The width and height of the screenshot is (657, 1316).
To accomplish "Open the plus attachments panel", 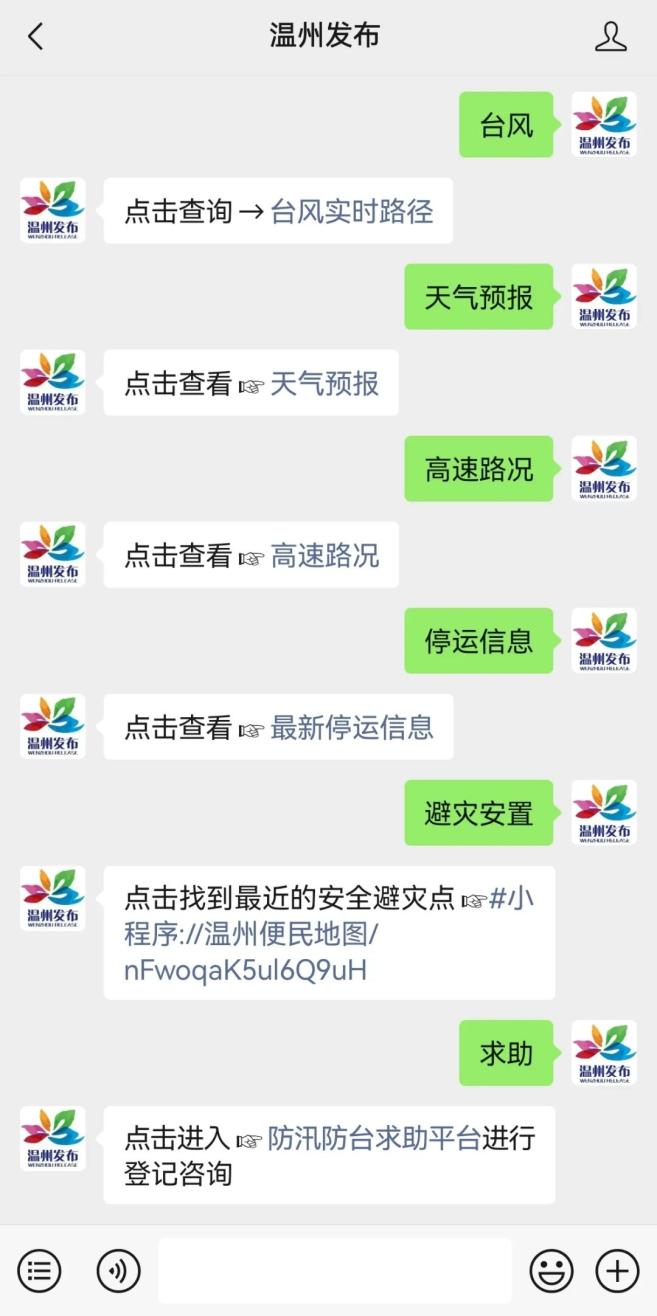I will click(617, 1271).
